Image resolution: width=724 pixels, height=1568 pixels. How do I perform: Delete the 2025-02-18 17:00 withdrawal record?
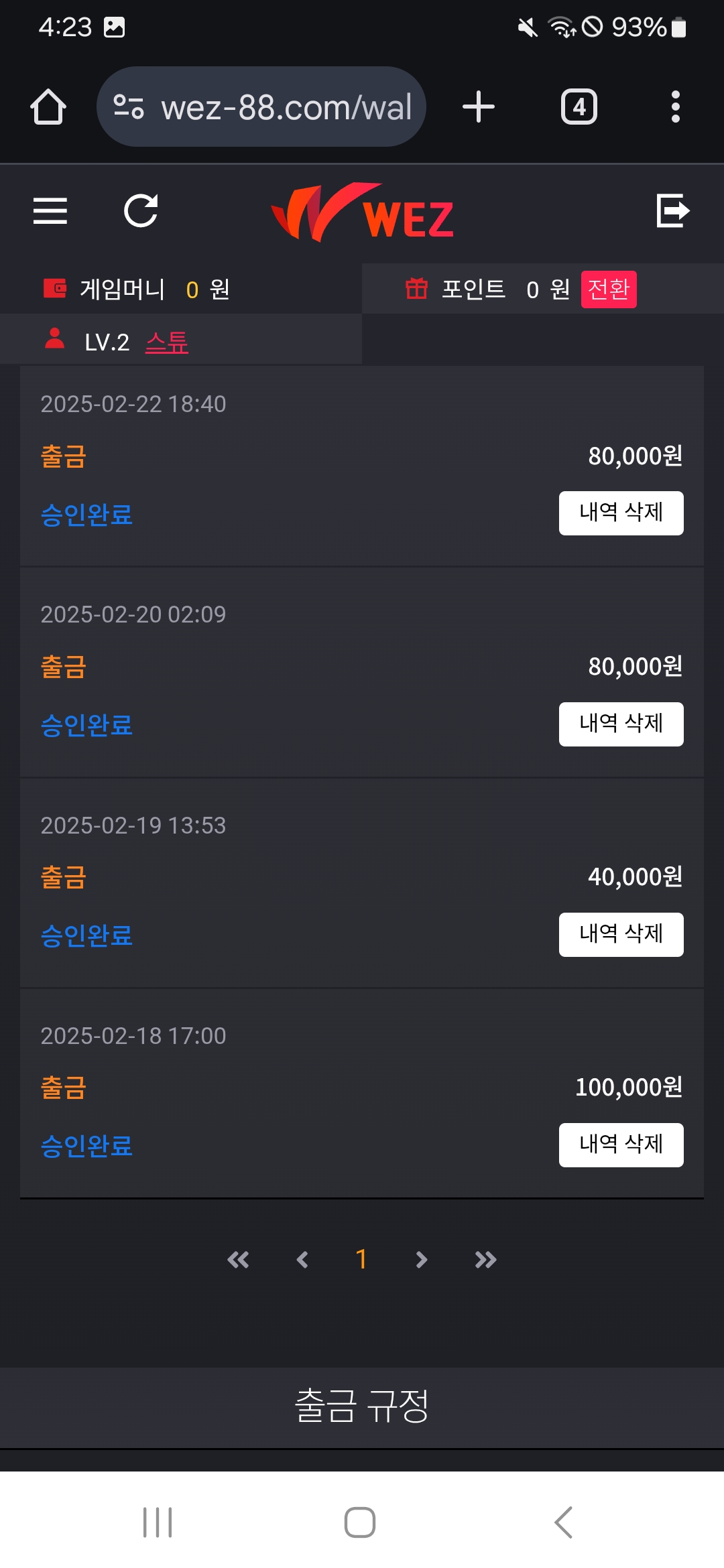tap(621, 1145)
